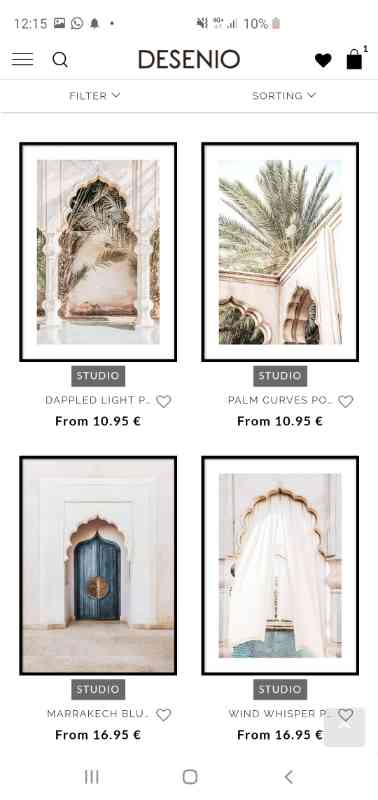Image resolution: width=378 pixels, height=800 pixels.
Task: Open the search icon
Action: [60, 60]
